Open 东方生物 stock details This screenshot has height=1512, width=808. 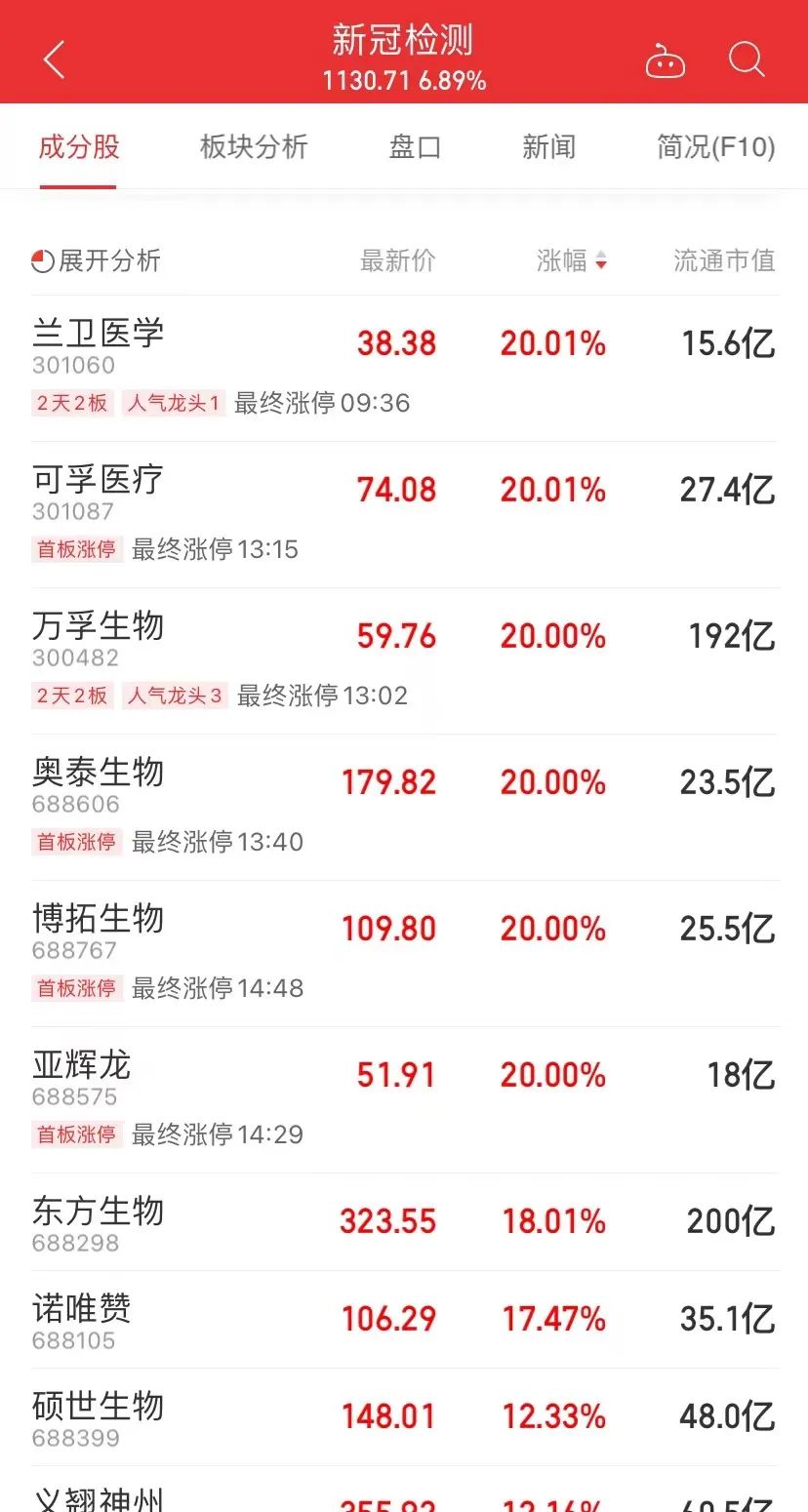99,1212
